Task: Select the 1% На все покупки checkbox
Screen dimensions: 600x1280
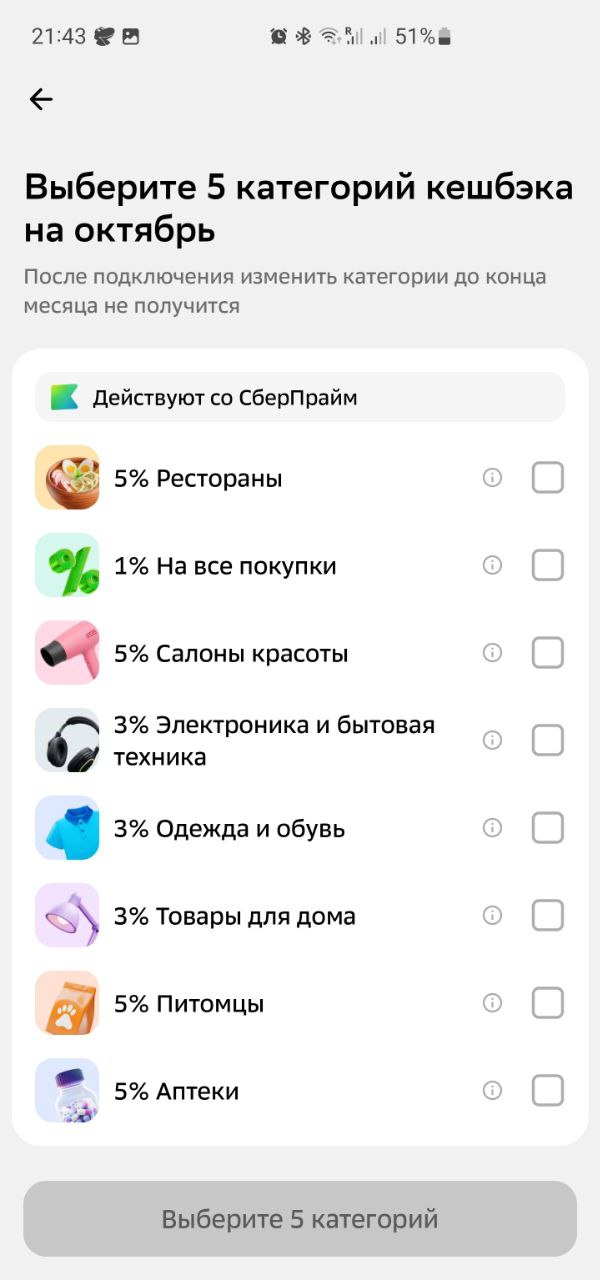Action: (547, 565)
